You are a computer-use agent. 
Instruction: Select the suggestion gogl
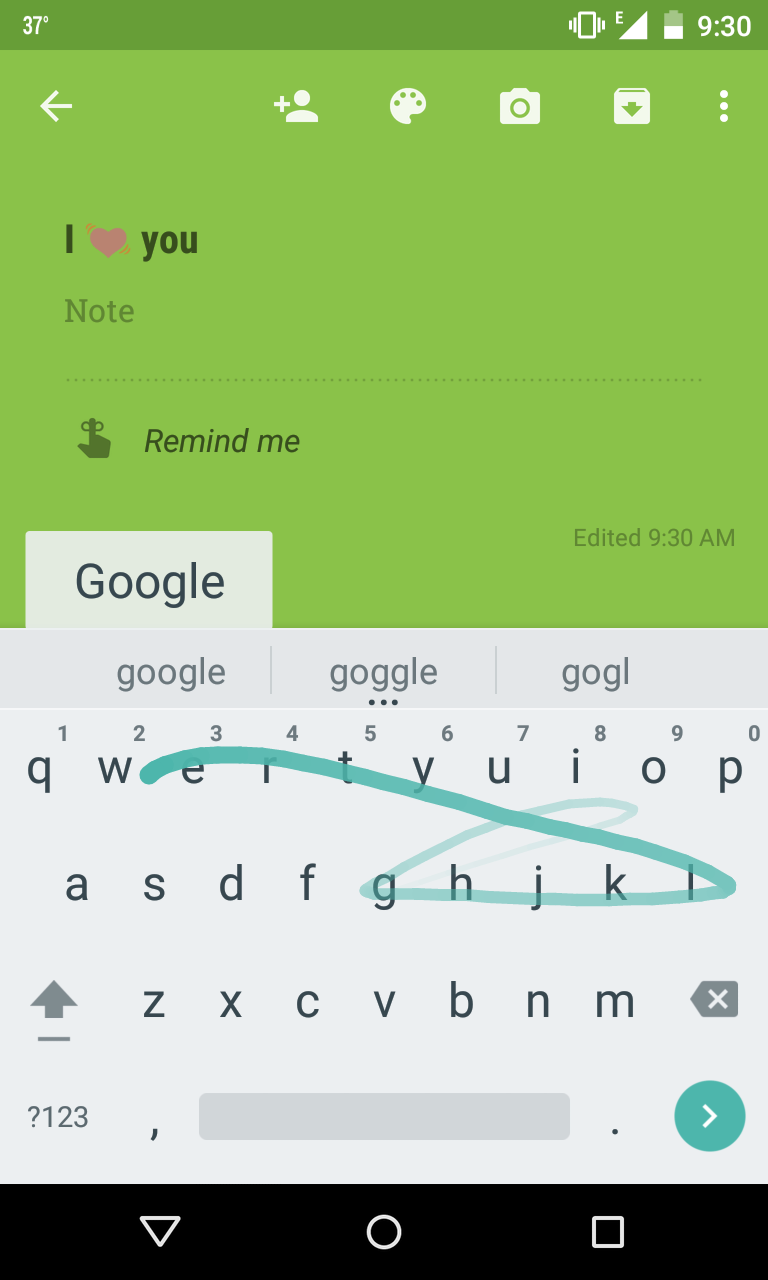(x=595, y=671)
